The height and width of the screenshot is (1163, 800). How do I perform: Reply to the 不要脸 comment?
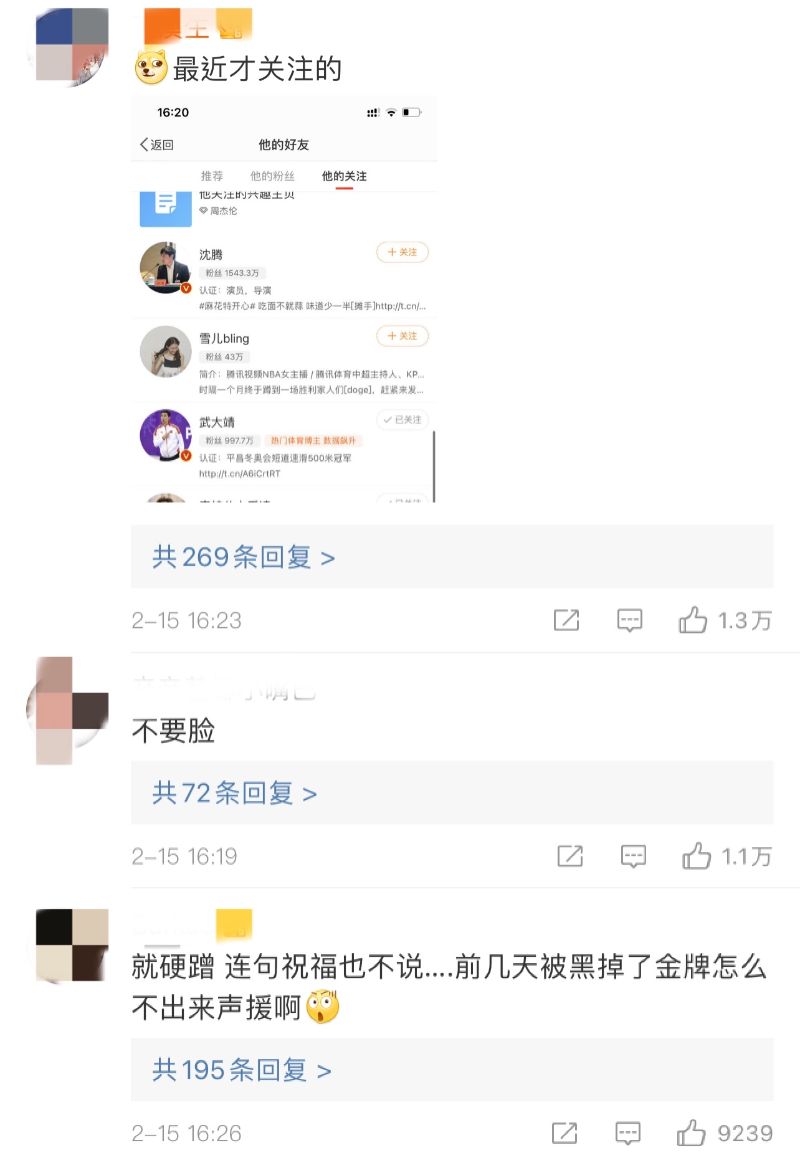pos(633,856)
